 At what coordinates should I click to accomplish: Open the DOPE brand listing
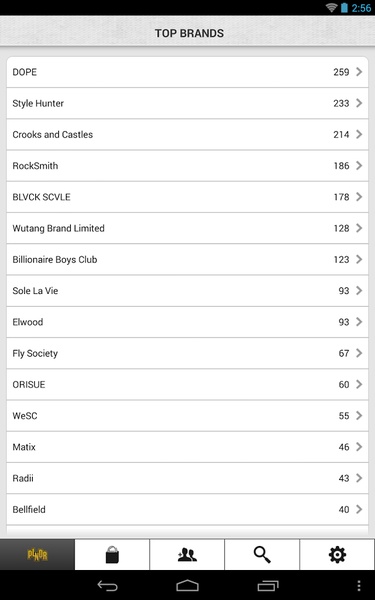tap(188, 72)
